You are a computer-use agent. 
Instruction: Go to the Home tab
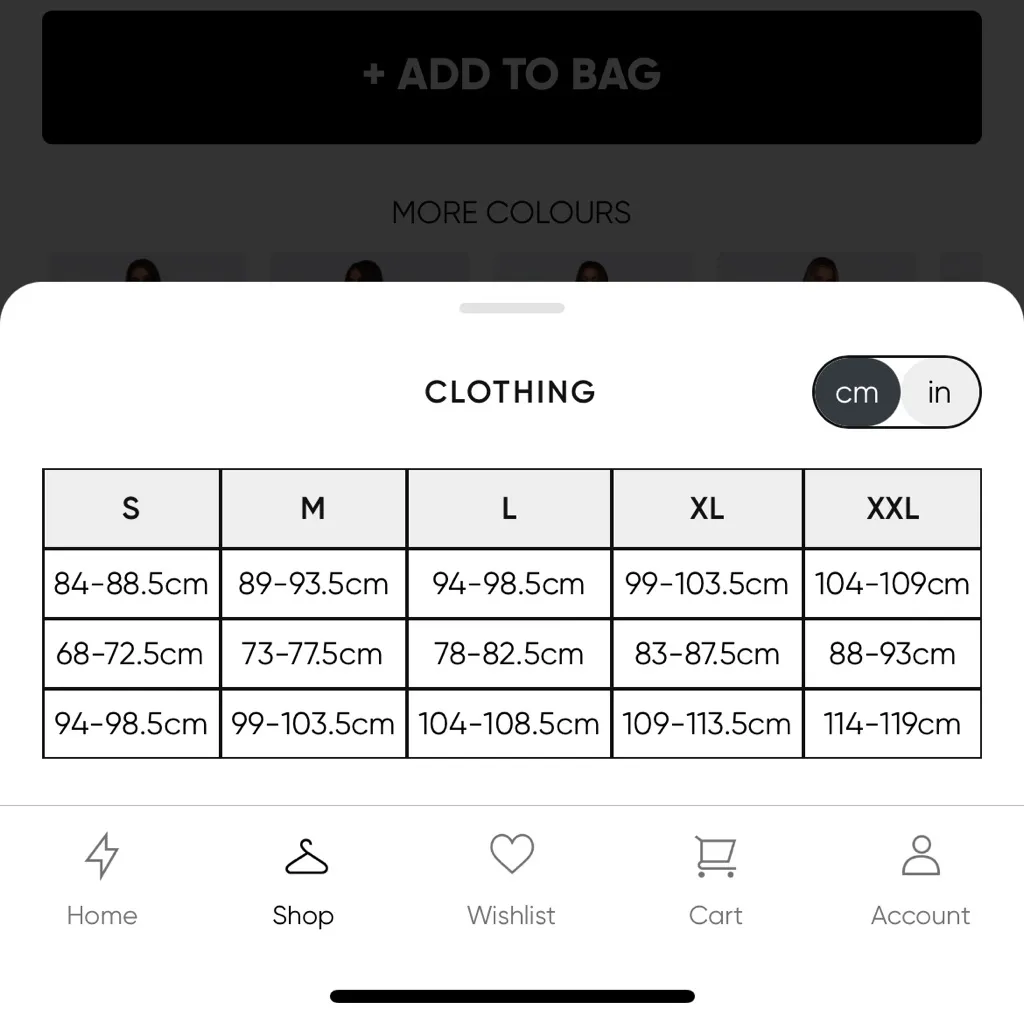click(102, 880)
